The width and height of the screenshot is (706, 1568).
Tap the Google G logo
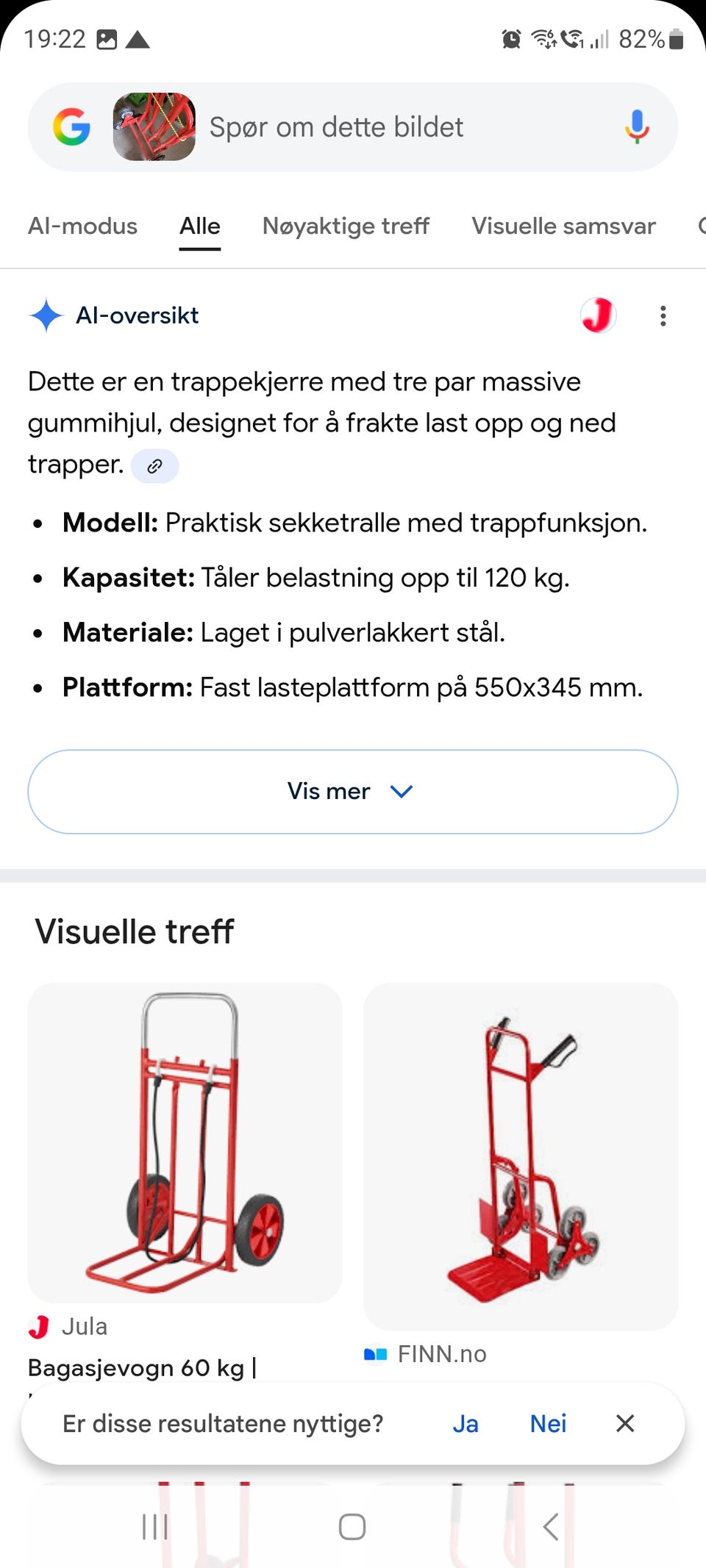[x=70, y=126]
